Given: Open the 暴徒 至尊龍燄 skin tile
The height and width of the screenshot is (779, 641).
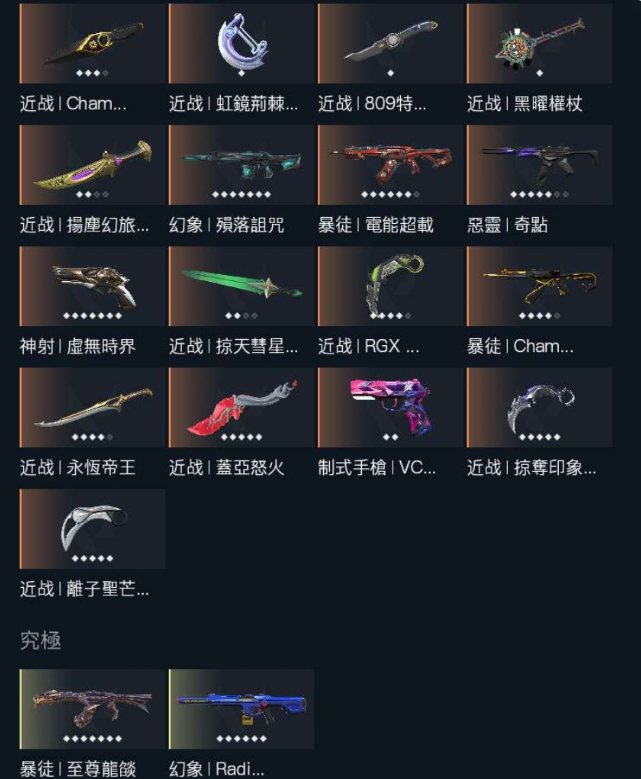Looking at the screenshot, I should [92, 709].
